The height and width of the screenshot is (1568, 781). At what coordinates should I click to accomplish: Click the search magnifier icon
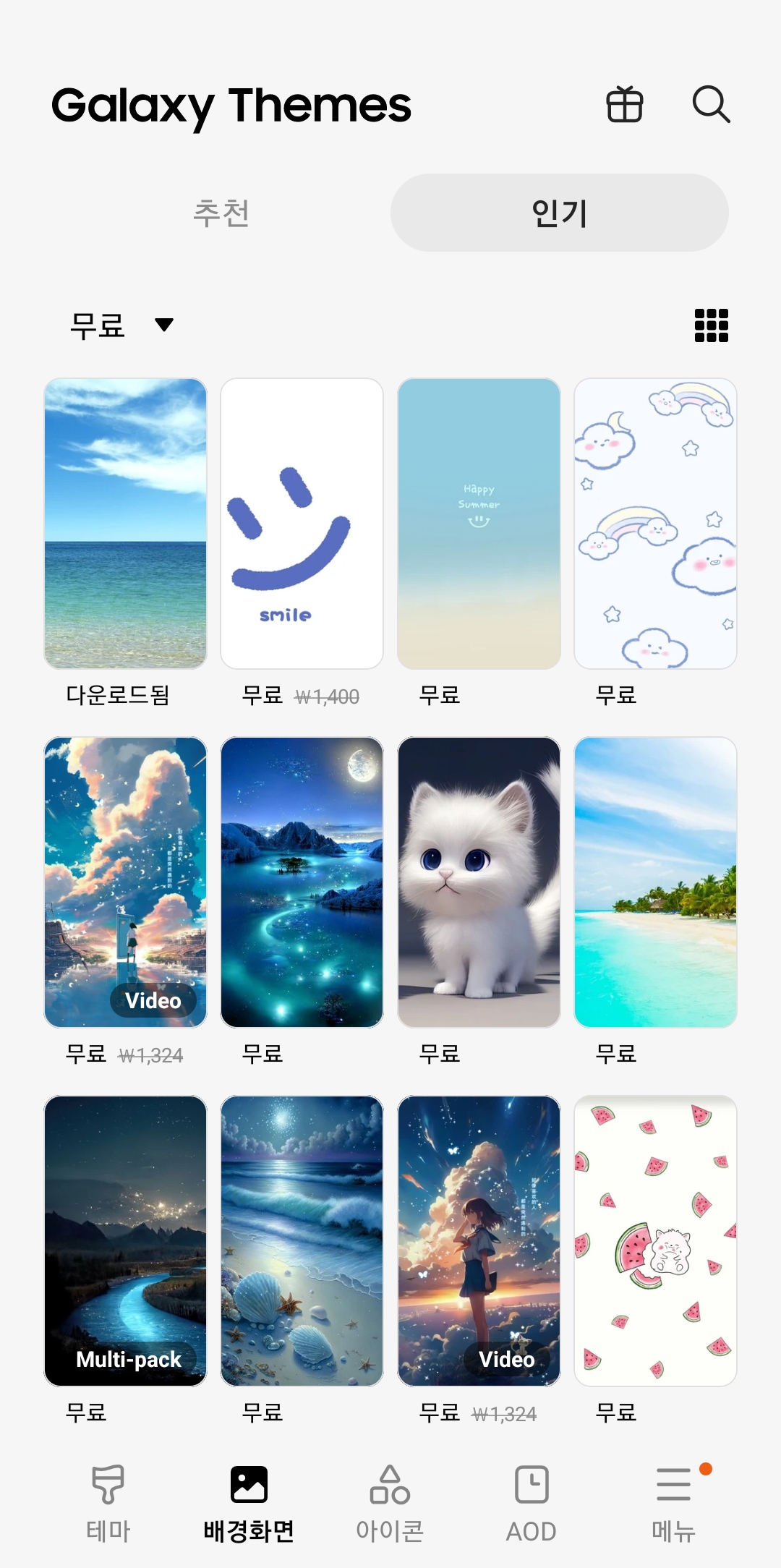pos(712,105)
